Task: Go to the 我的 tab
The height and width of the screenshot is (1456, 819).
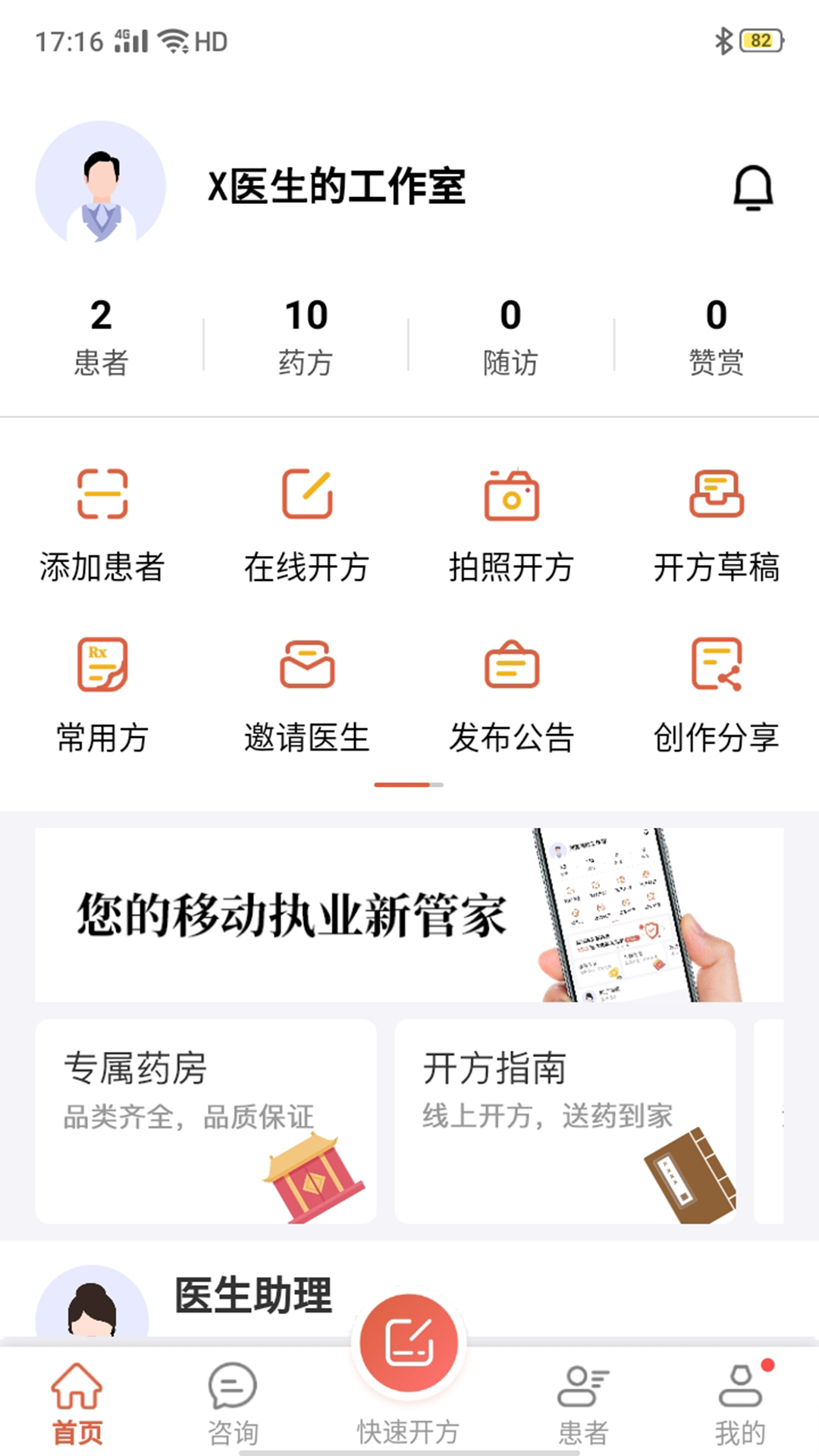Action: coord(741,1404)
